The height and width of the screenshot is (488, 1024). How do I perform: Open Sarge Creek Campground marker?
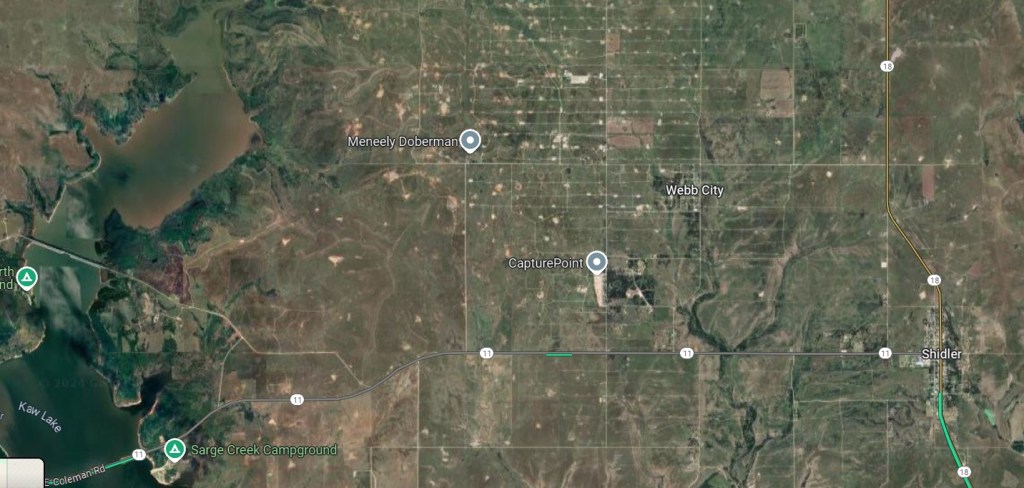175,450
